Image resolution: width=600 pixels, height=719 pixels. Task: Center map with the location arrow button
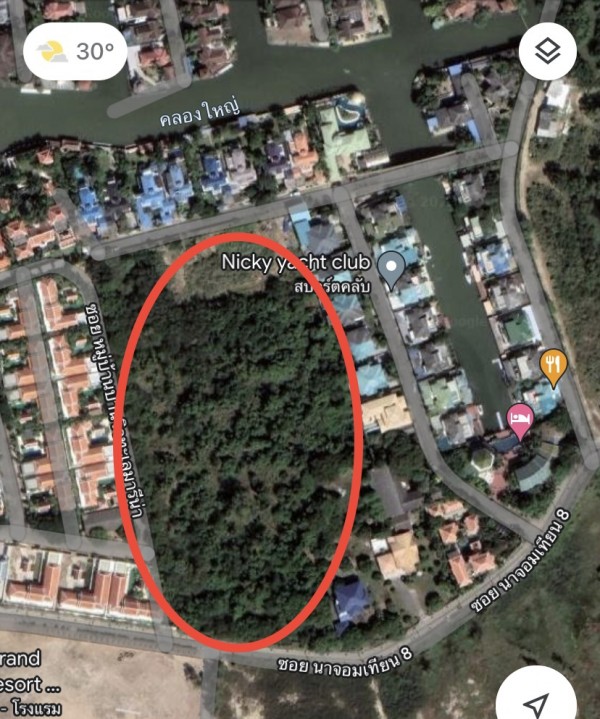(x=536, y=699)
